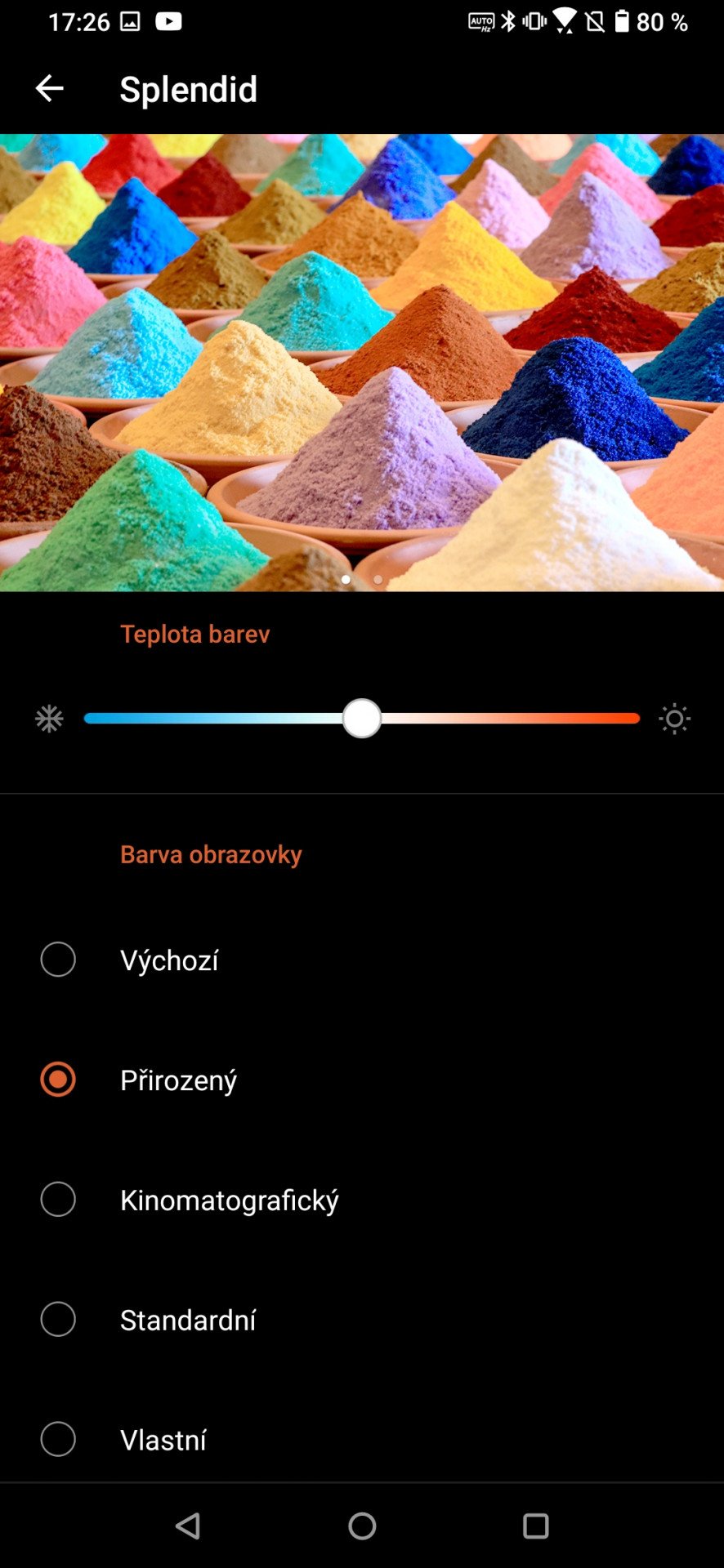
Task: Tap the system home button
Action: 362,1526
